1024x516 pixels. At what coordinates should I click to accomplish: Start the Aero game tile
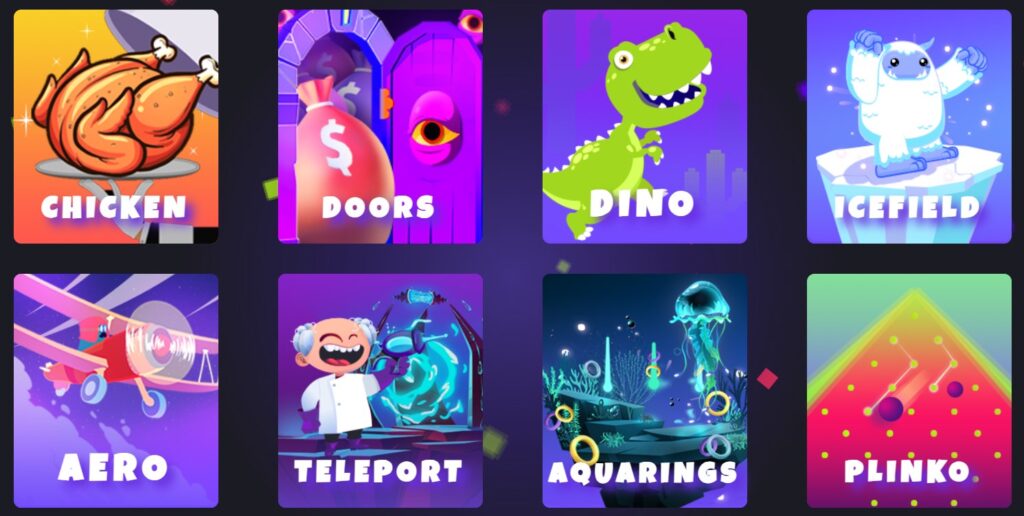coord(116,391)
